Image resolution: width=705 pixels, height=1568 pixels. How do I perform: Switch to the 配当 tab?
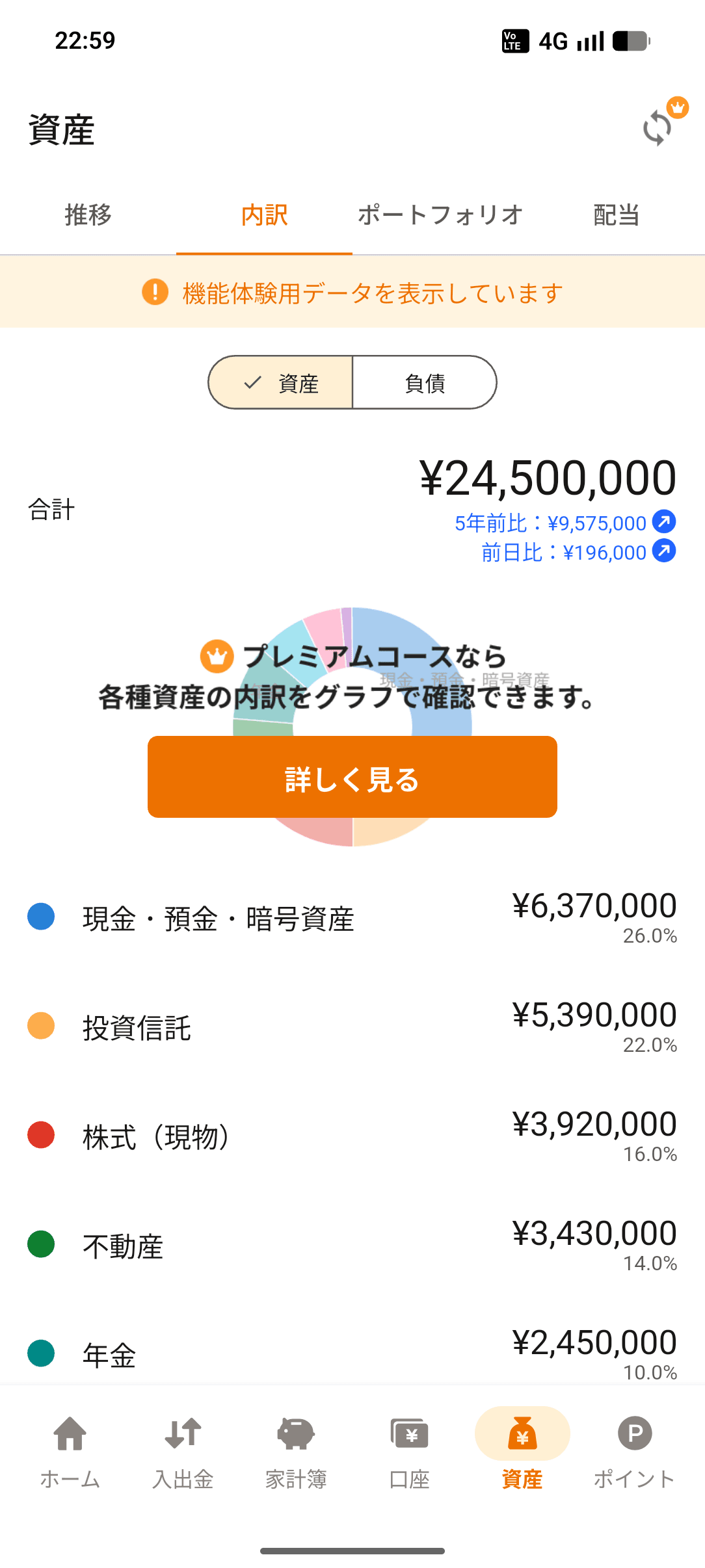click(x=616, y=215)
